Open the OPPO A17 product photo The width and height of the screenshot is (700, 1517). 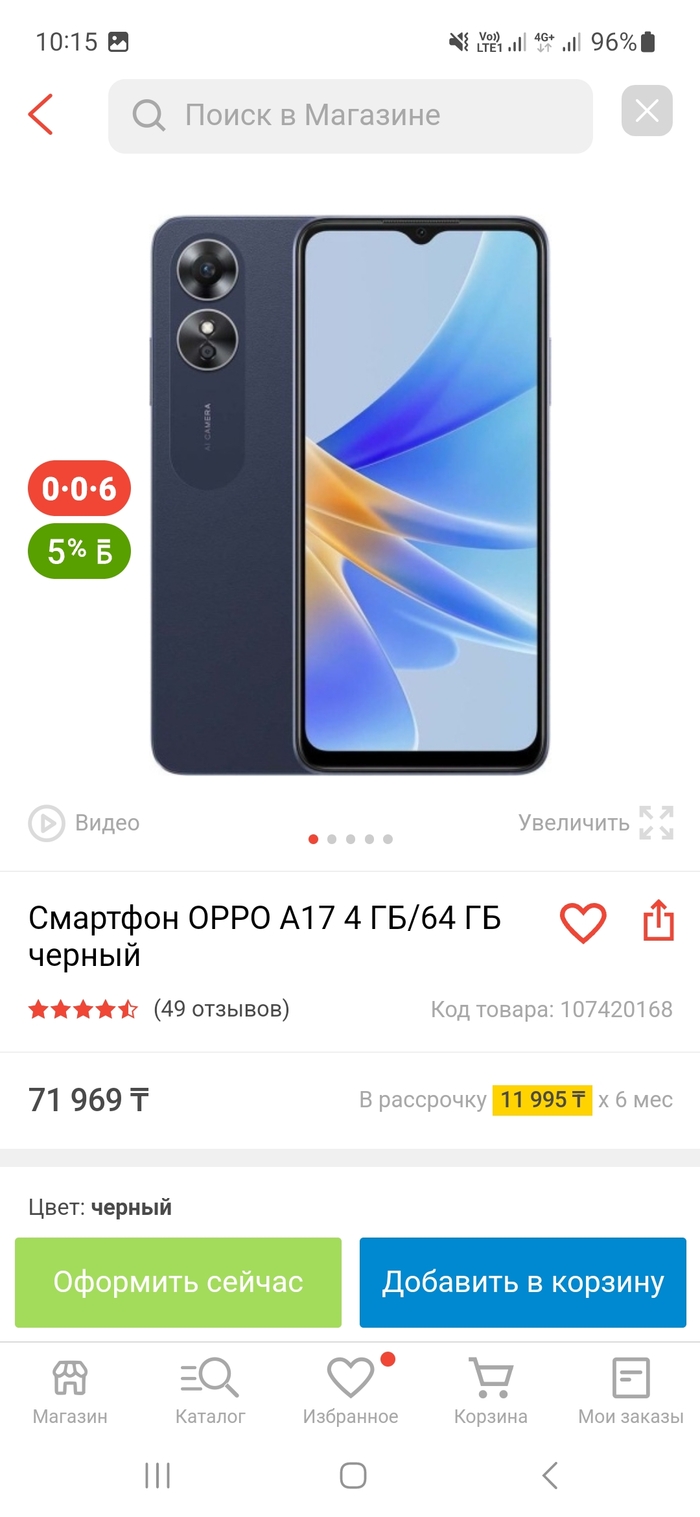point(350,495)
